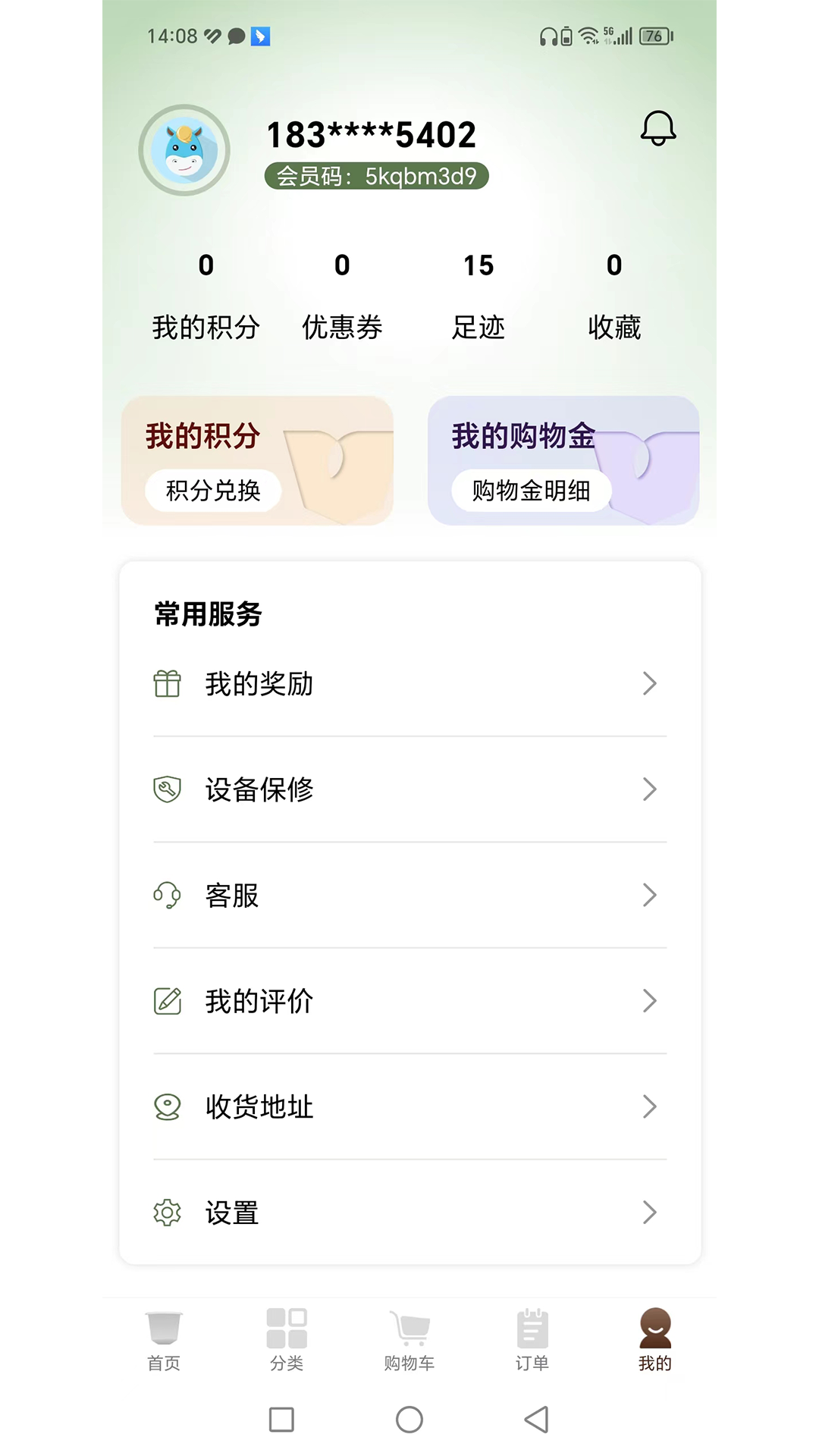Click the wrench-shield icon for 设备保修
The height and width of the screenshot is (1456, 819).
[x=168, y=789]
